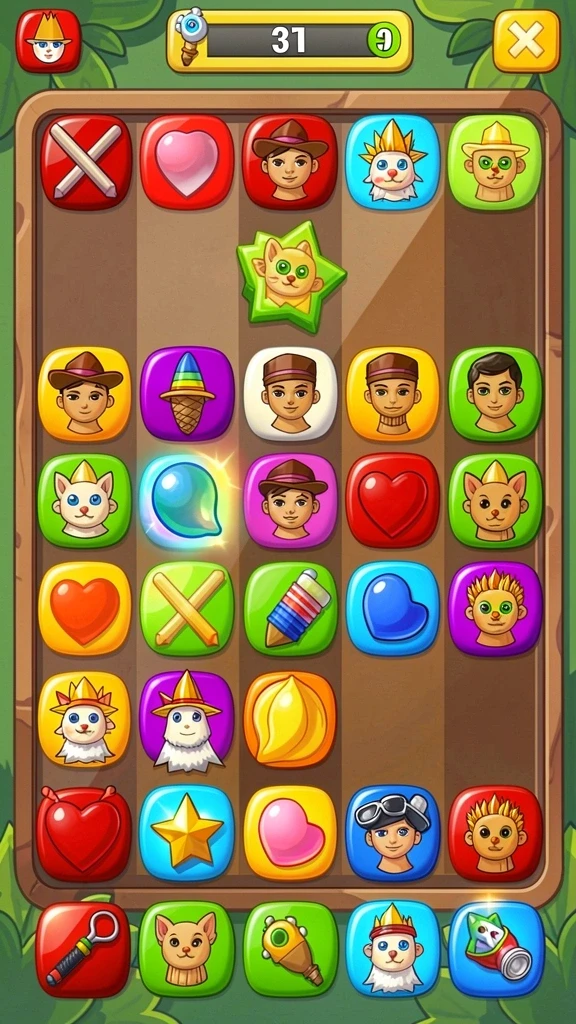Tap the white tile with capped man
The image size is (576, 1024).
point(291,394)
